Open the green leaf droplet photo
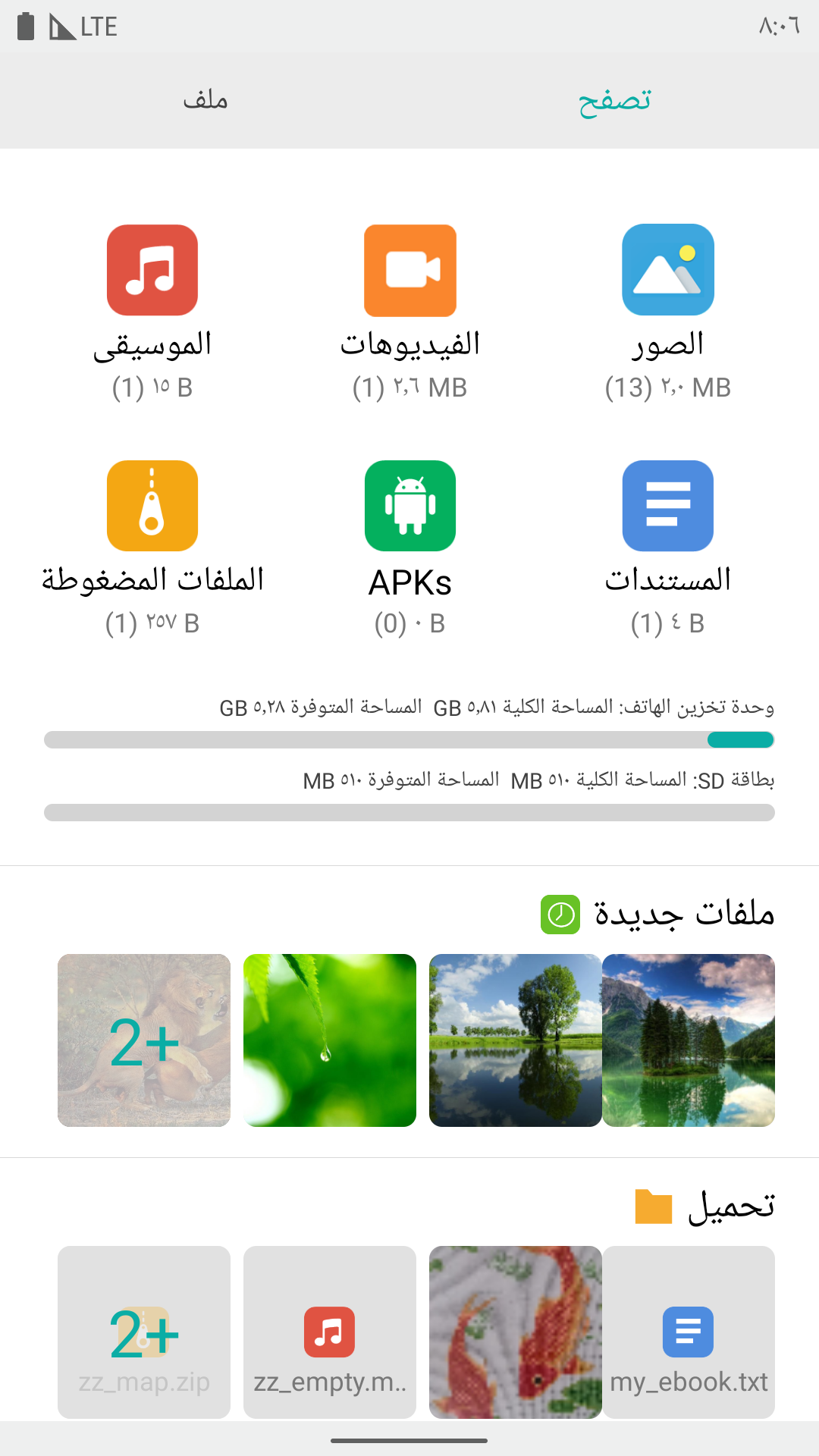819x1456 pixels. [x=330, y=1040]
